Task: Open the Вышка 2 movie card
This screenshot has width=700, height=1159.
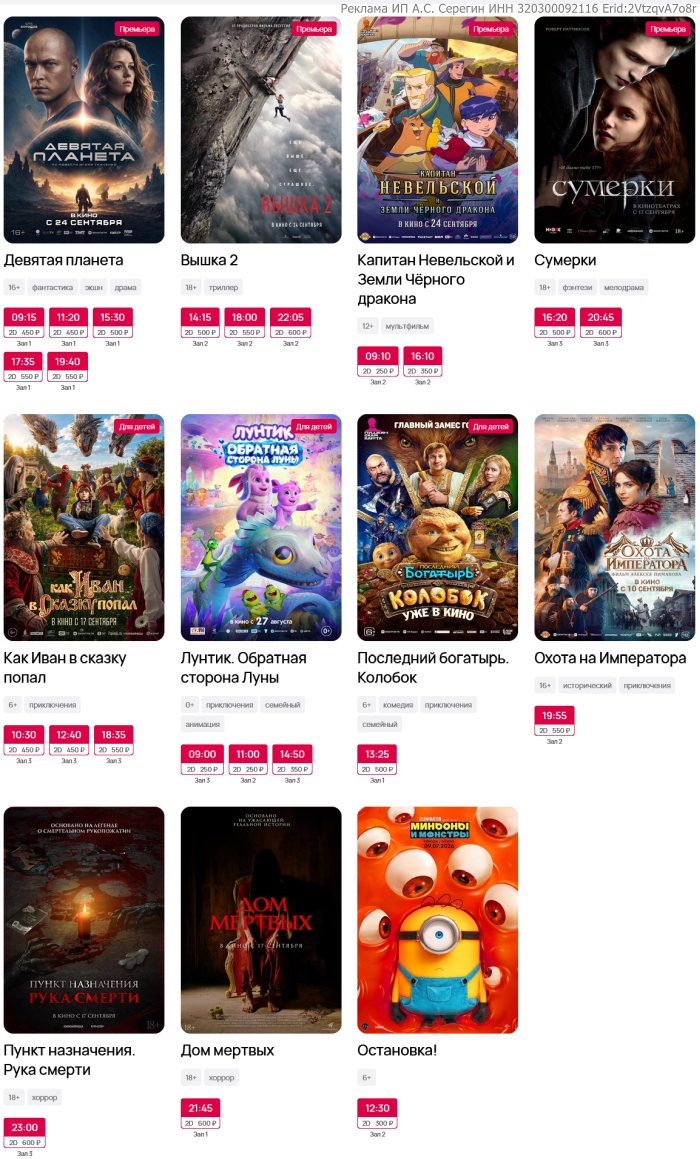Action: 261,130
